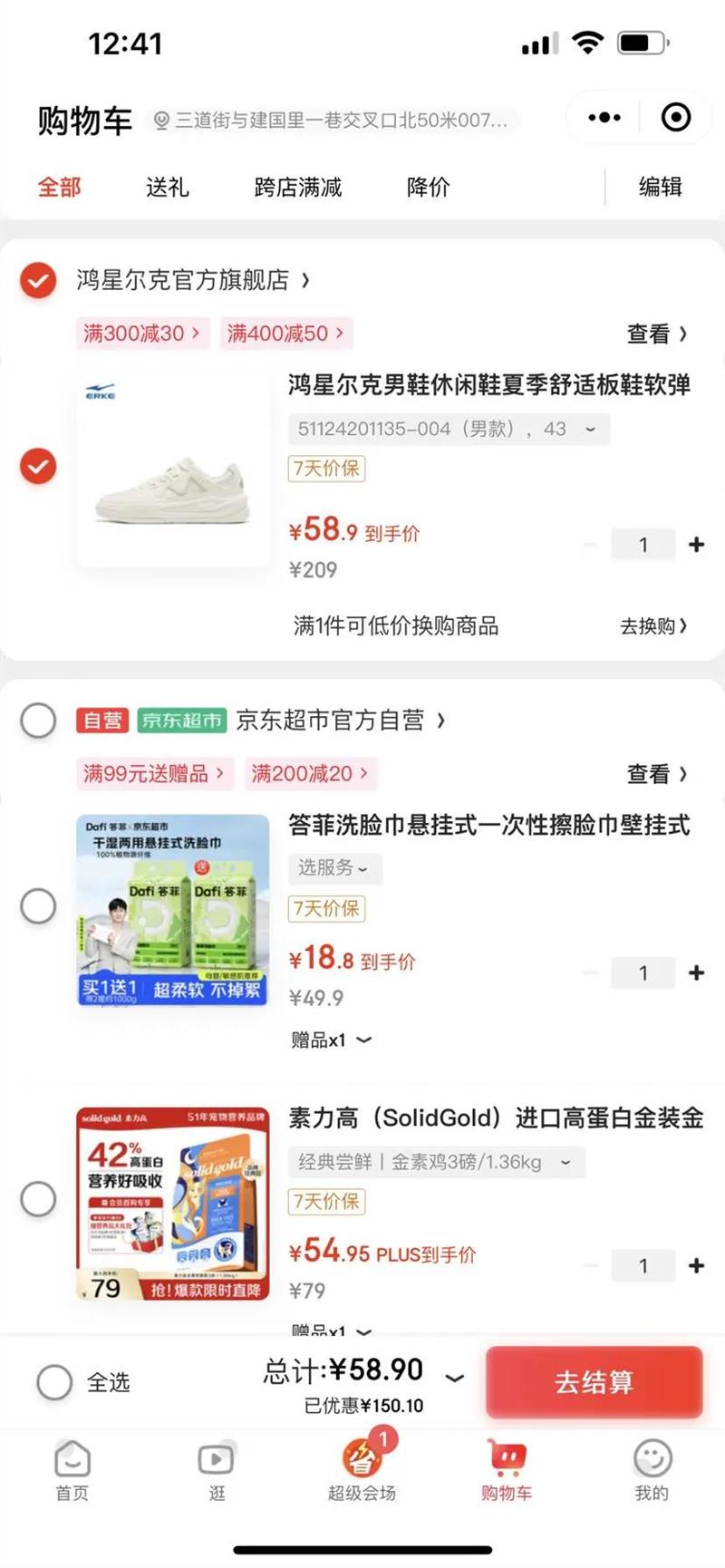The width and height of the screenshot is (725, 1568).
Task: Change the sneaker size and style option
Action: pos(448,429)
